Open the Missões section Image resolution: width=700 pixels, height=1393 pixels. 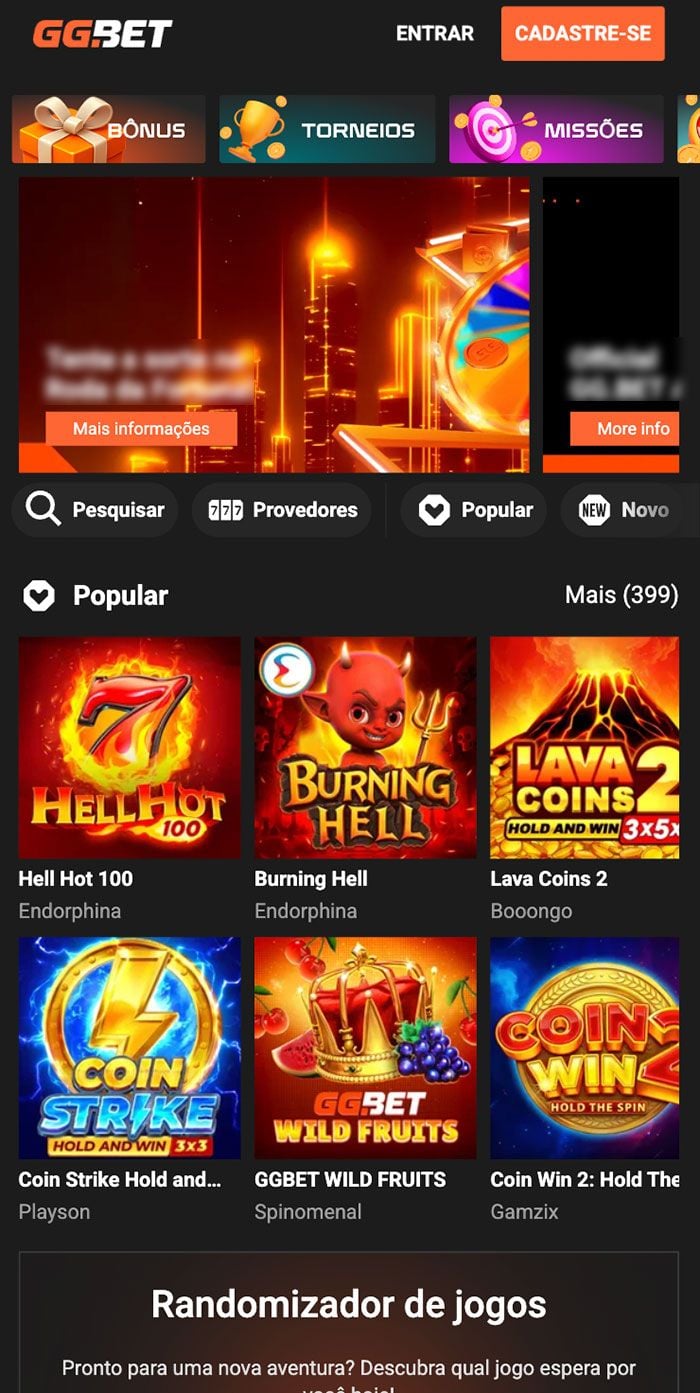(x=556, y=129)
